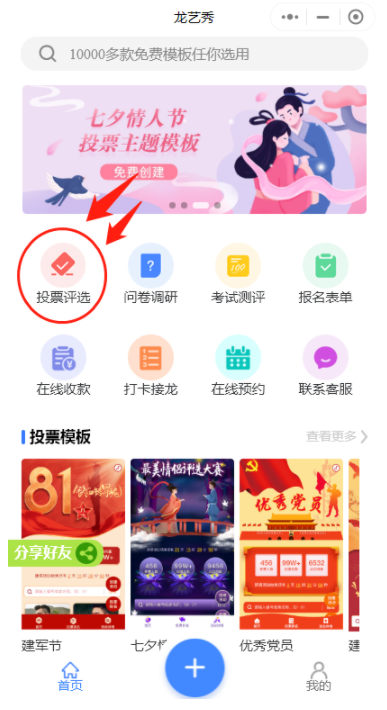The width and height of the screenshot is (387, 710).
Task: Contact support via 联系客服
Action: click(325, 367)
